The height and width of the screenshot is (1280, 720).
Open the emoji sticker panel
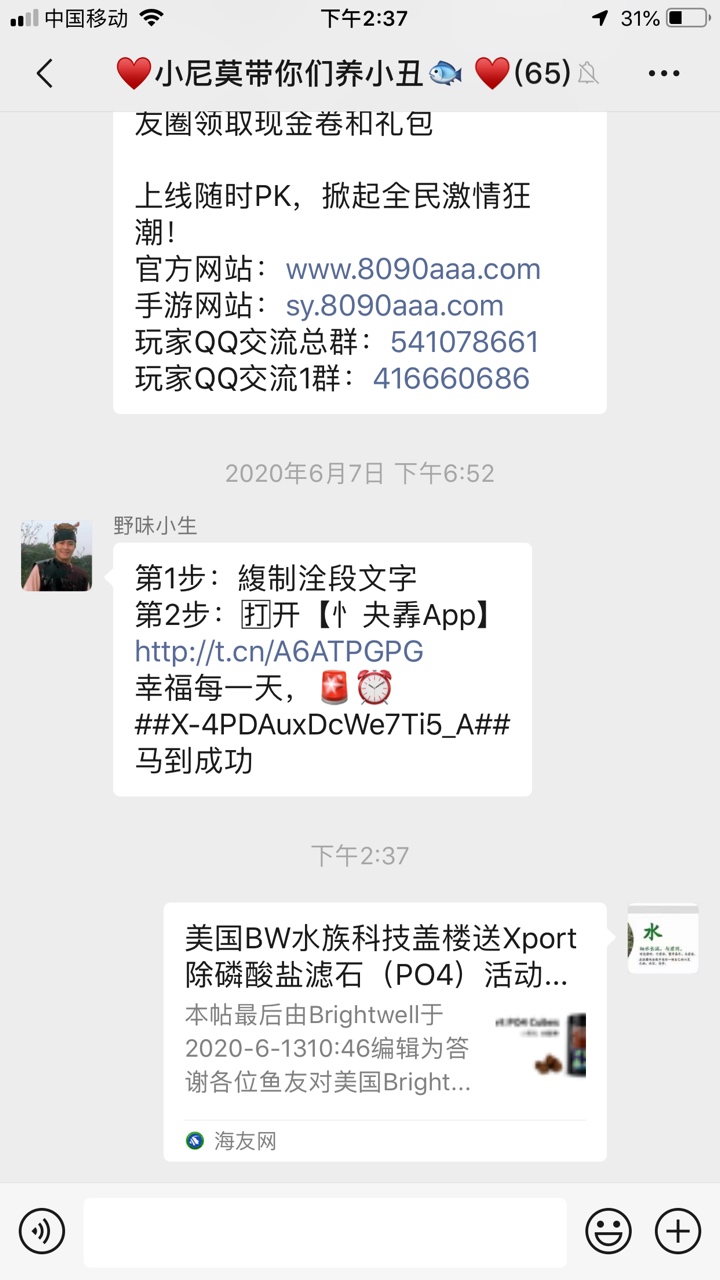pos(608,1230)
